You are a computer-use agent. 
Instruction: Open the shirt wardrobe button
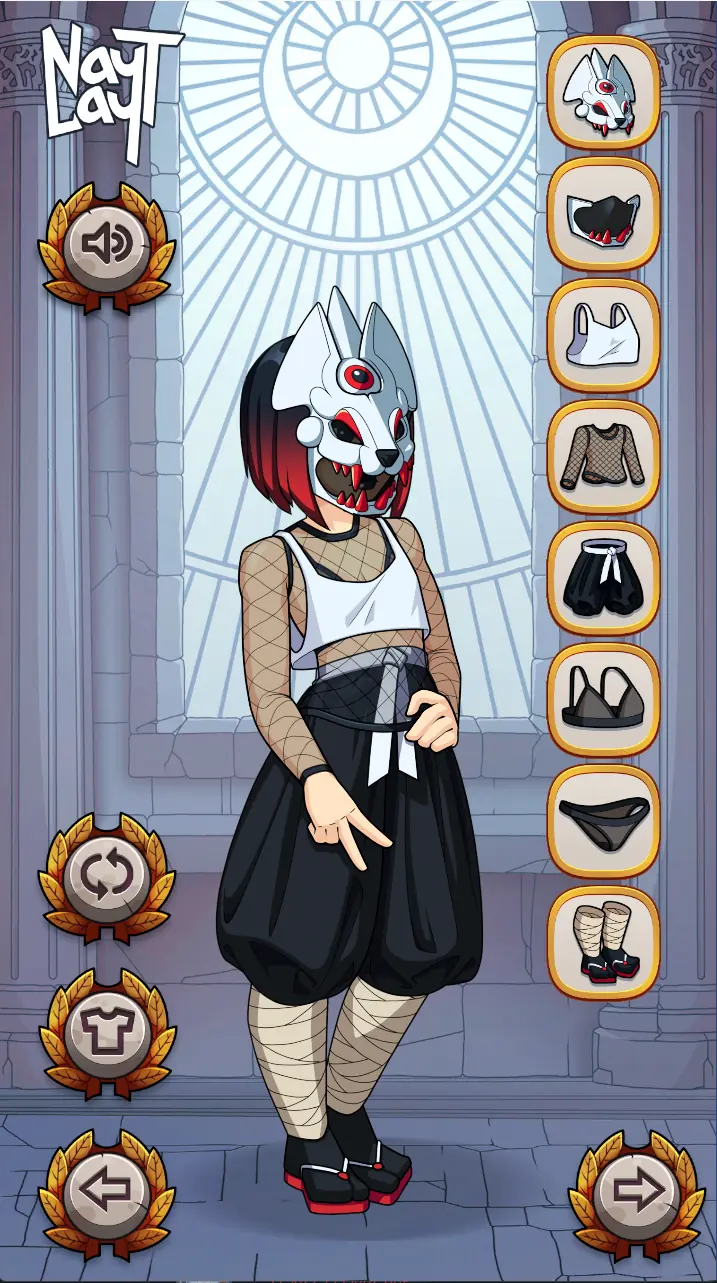[107, 1033]
